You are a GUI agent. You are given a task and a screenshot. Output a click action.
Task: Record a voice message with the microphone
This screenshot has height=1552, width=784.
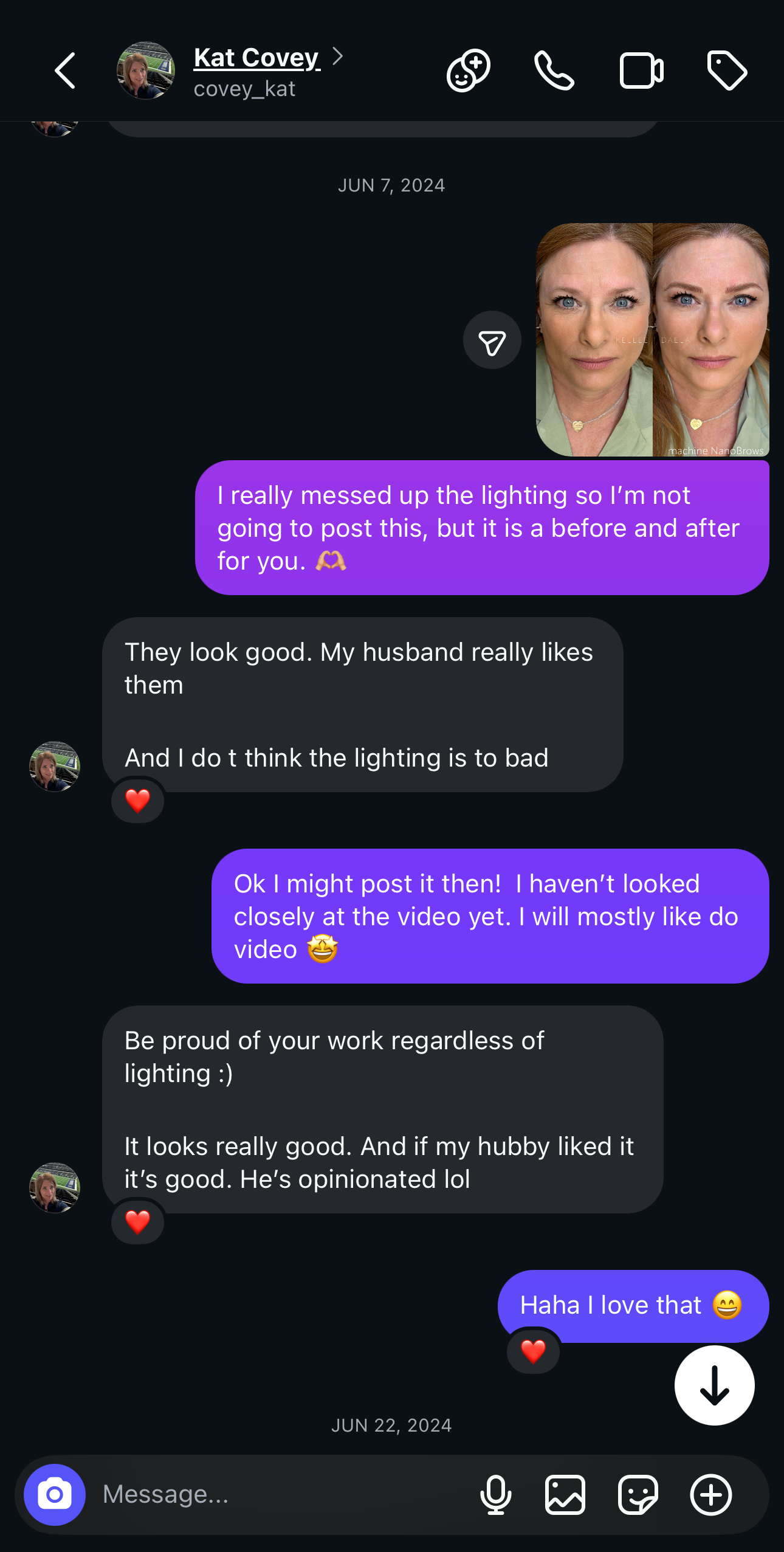click(495, 1494)
